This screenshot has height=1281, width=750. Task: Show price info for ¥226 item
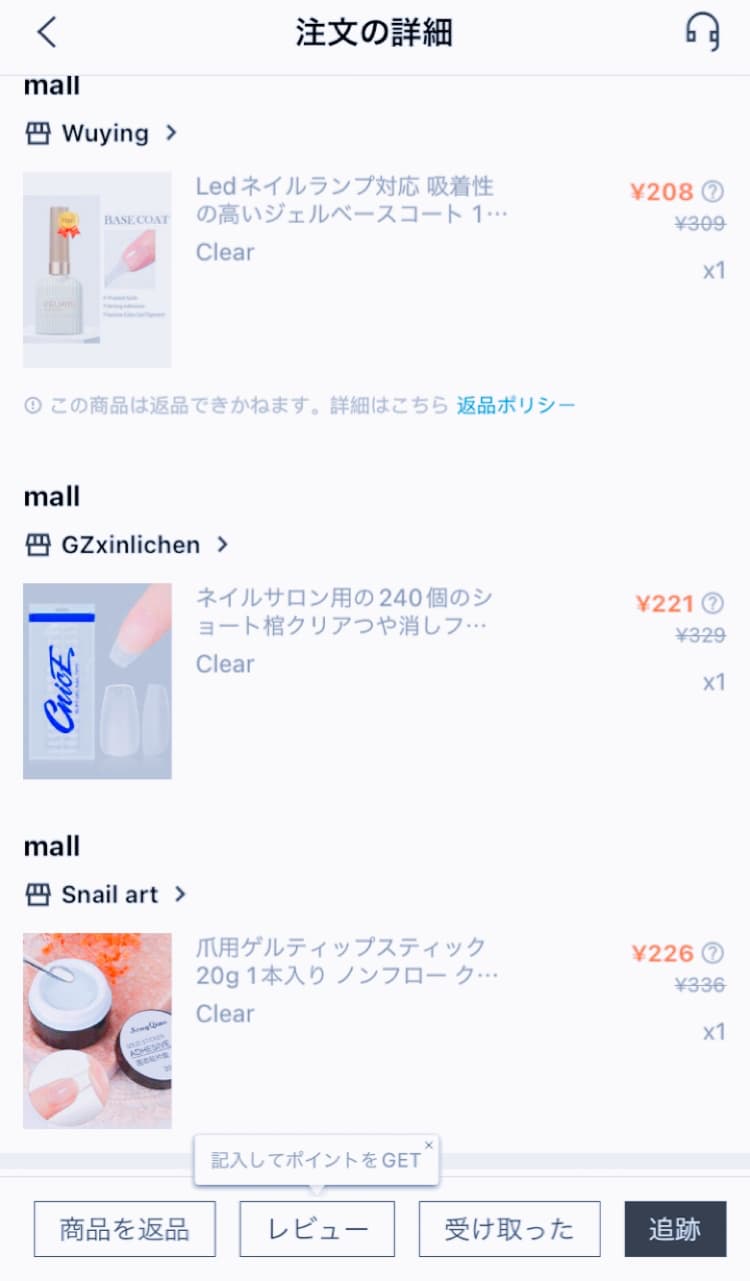pyautogui.click(x=712, y=953)
